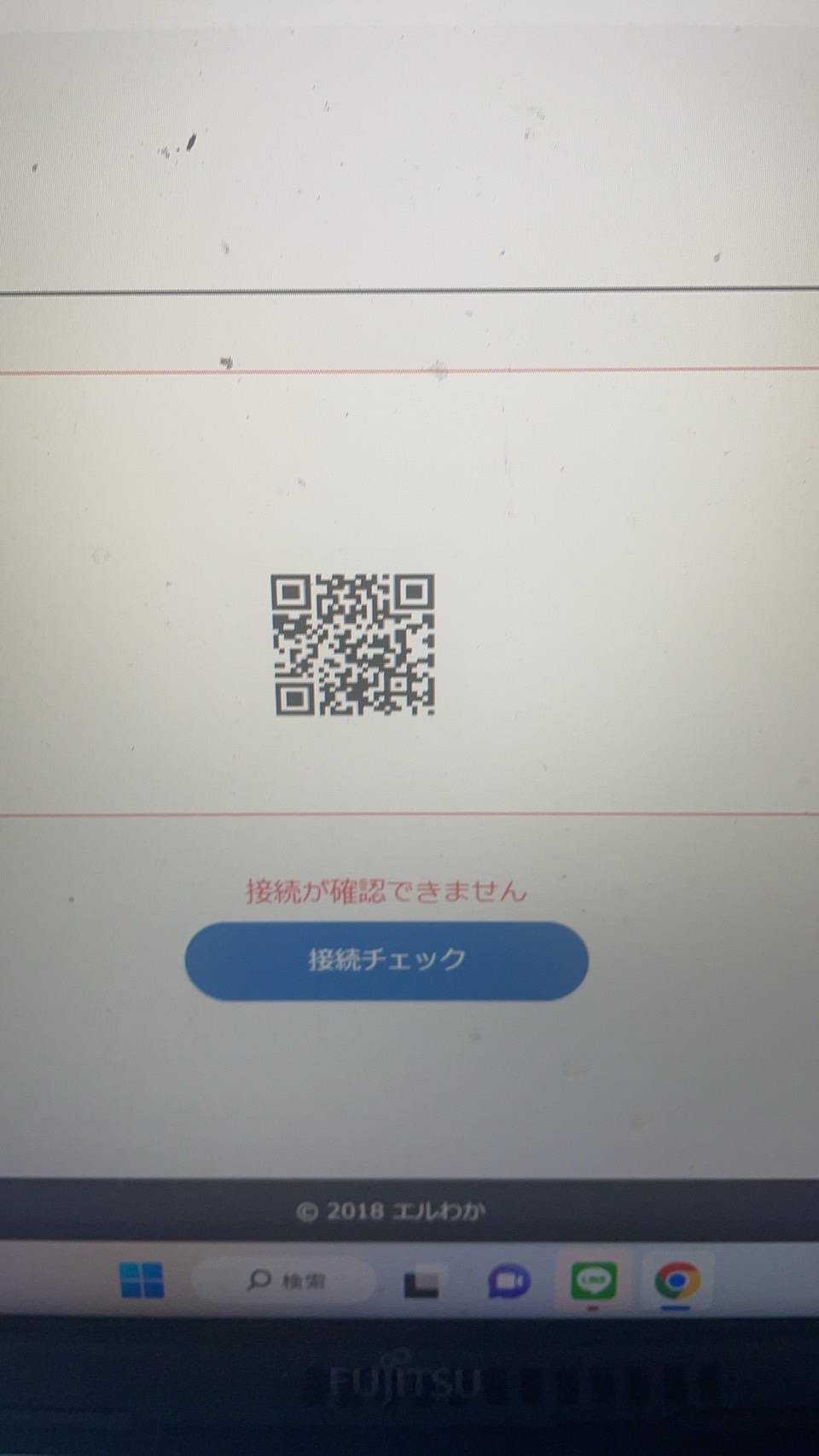Click the taskbar 検索 search box
The height and width of the screenshot is (1456, 819).
click(284, 1280)
